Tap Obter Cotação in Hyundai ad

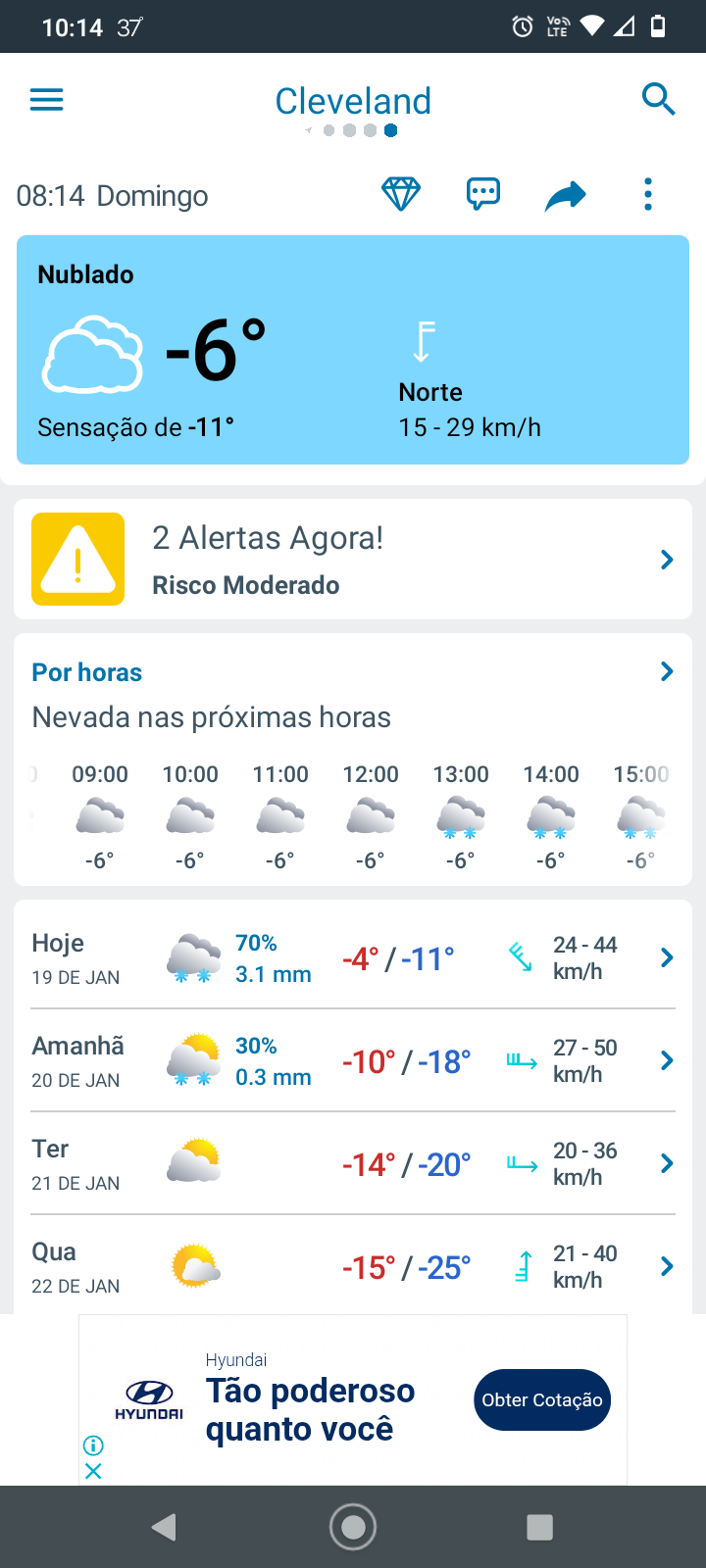[x=542, y=1399]
